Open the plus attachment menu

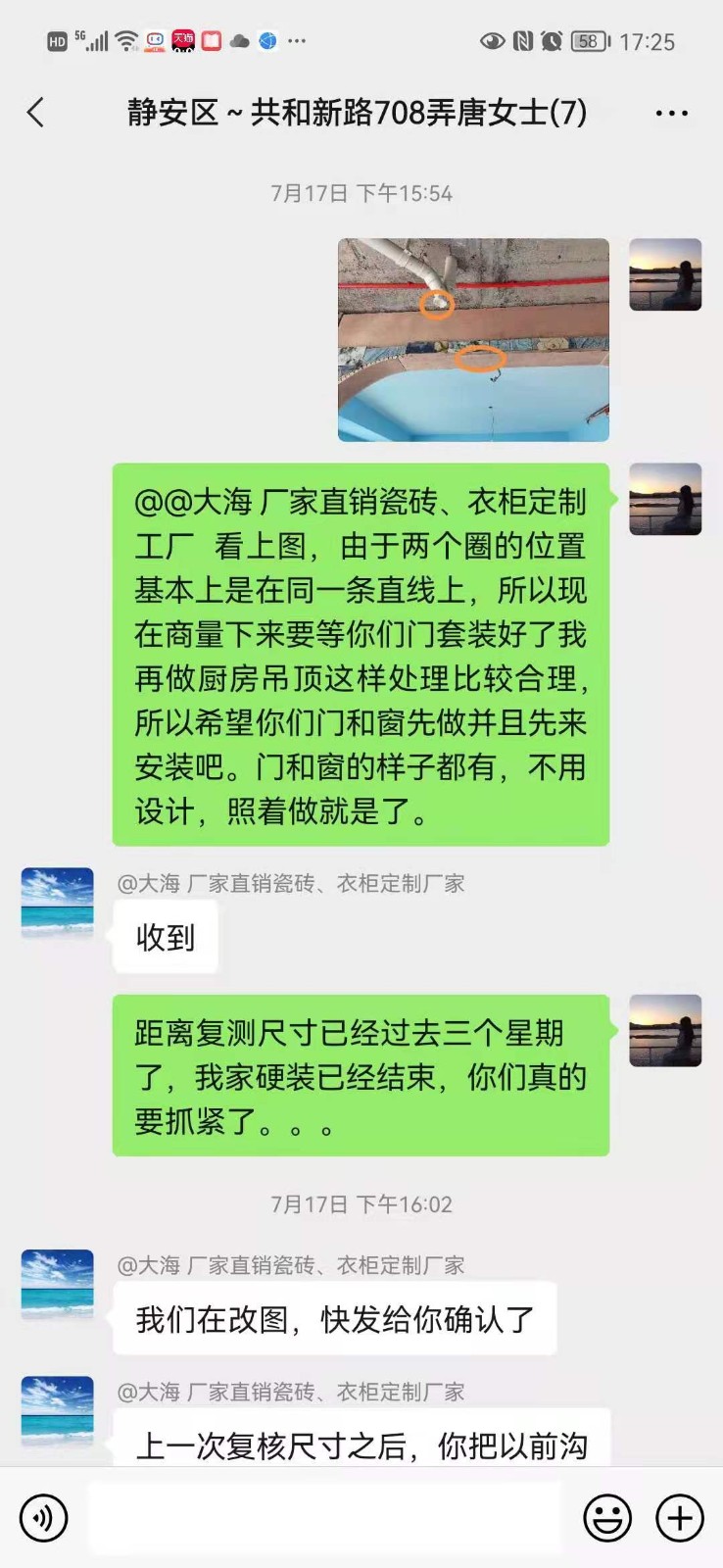[680, 1518]
